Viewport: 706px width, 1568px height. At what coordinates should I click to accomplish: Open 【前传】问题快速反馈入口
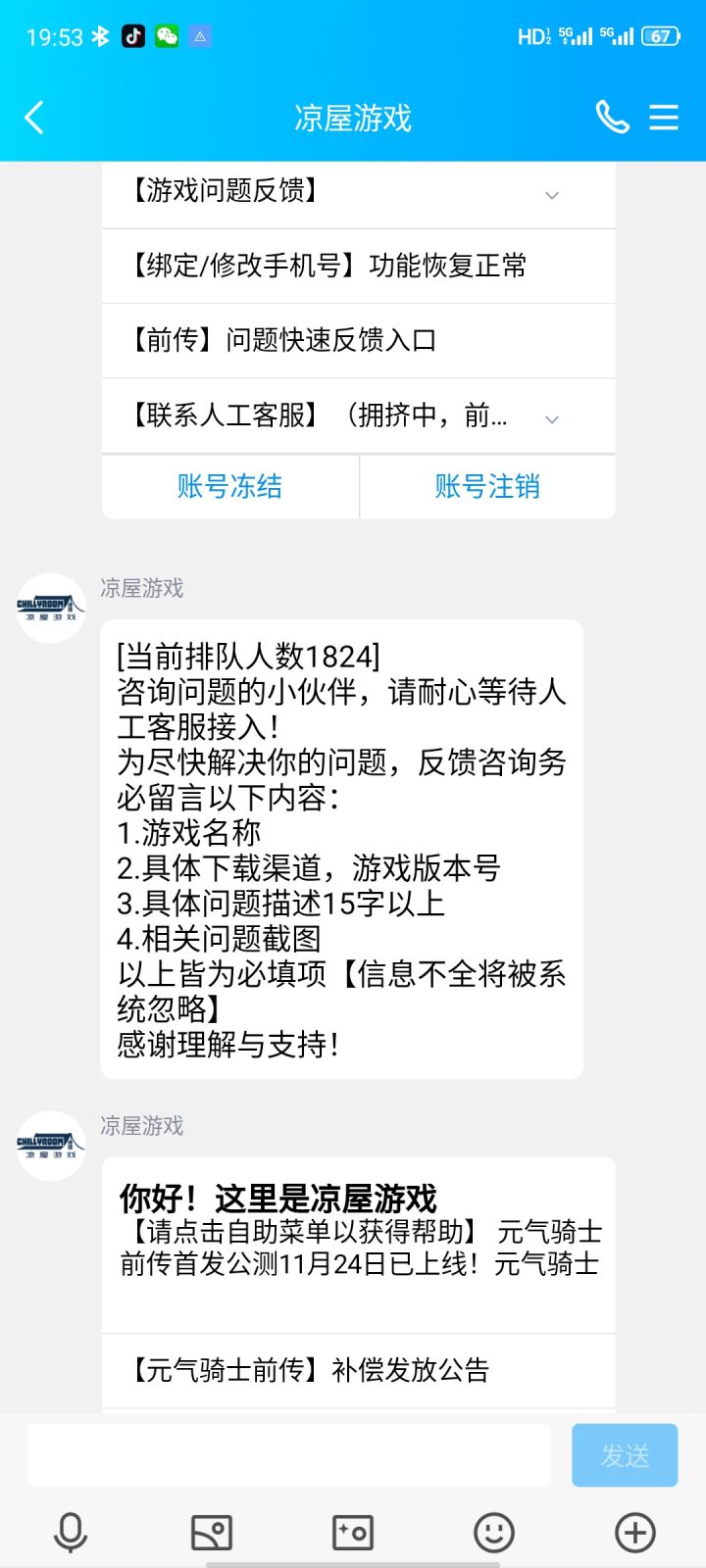point(359,340)
